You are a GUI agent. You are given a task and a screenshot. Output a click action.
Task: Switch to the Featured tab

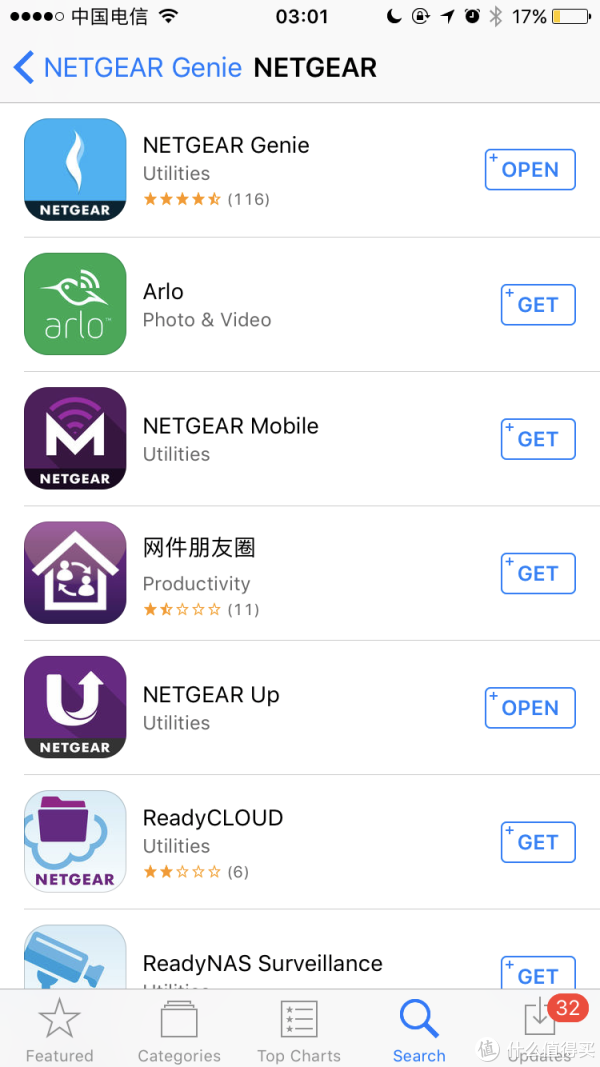[x=59, y=1029]
